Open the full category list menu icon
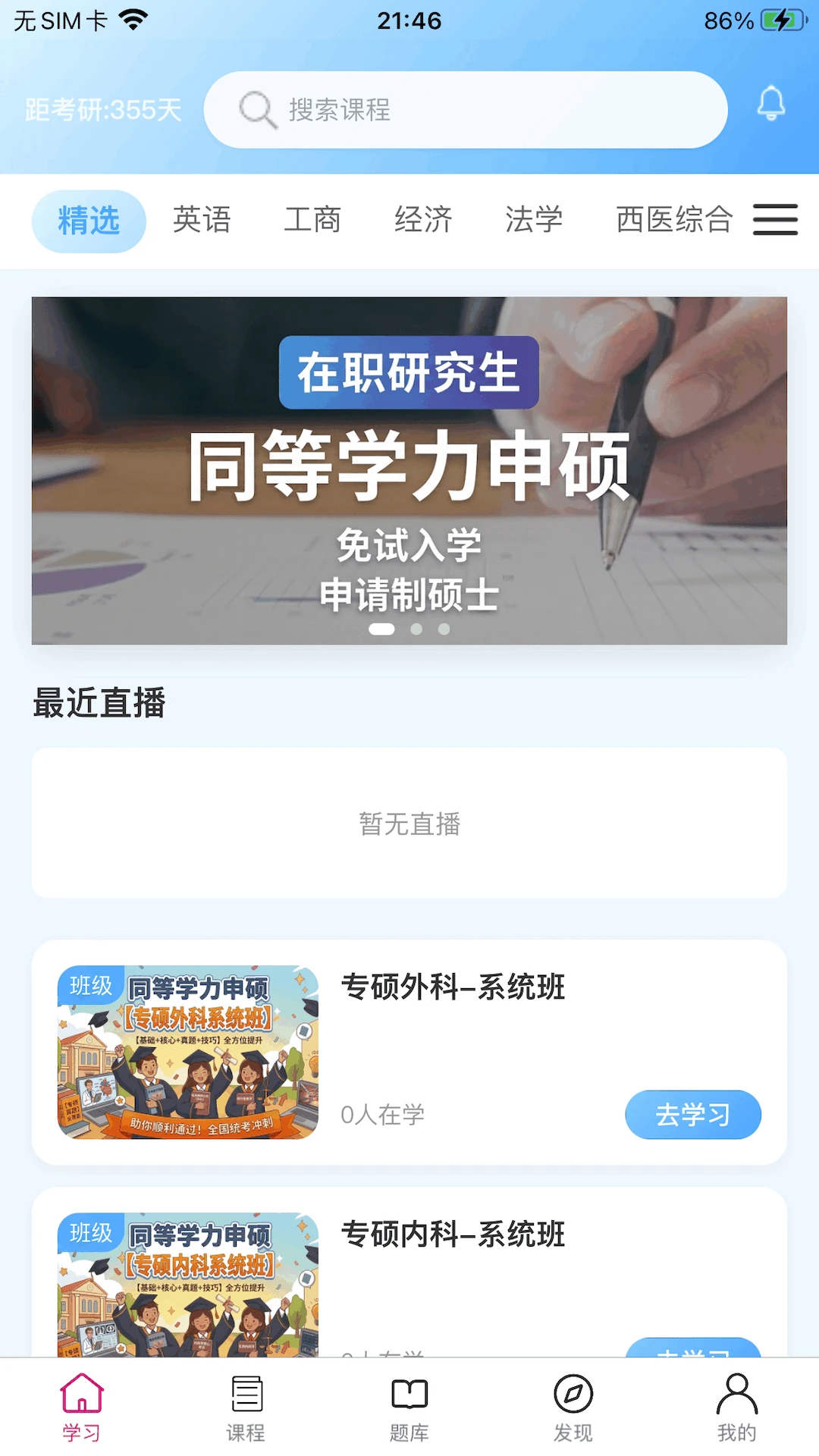This screenshot has height=1456, width=819. 775,220
